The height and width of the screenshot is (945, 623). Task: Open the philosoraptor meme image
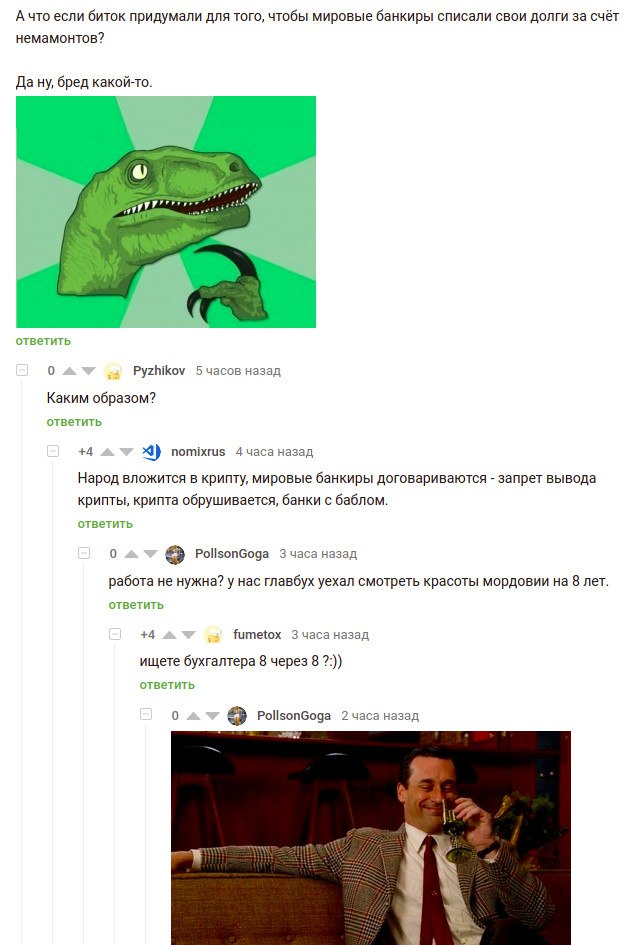(x=166, y=212)
